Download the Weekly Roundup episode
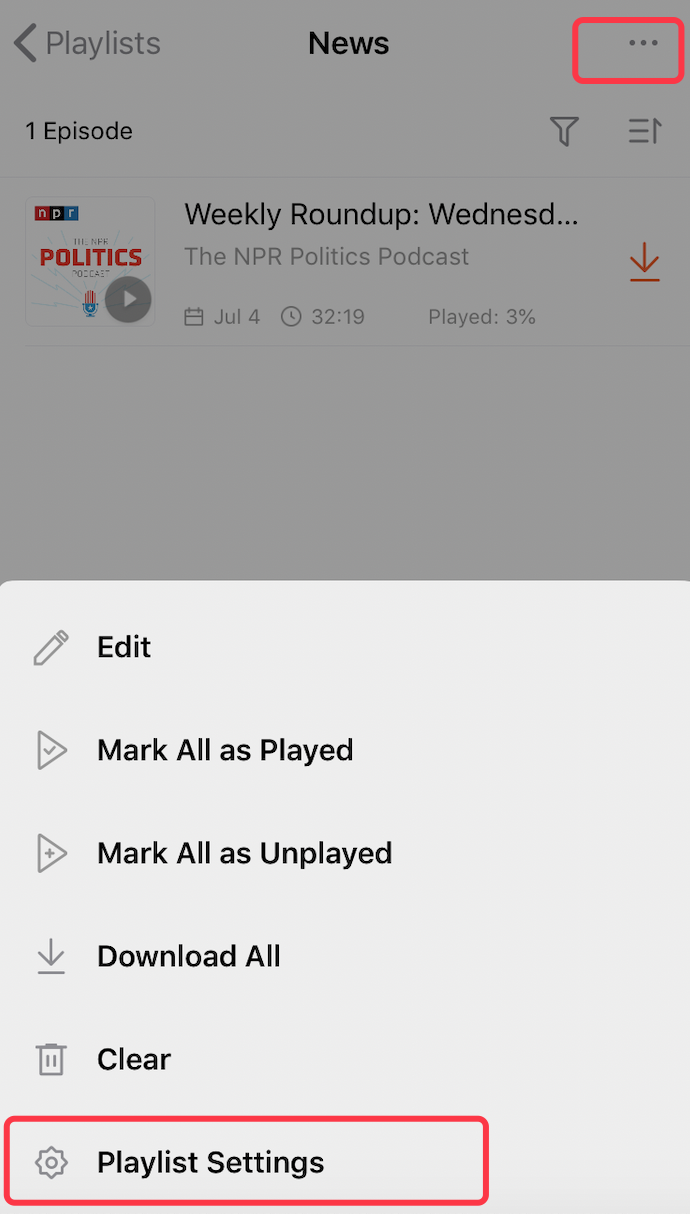The width and height of the screenshot is (690, 1214). click(644, 263)
